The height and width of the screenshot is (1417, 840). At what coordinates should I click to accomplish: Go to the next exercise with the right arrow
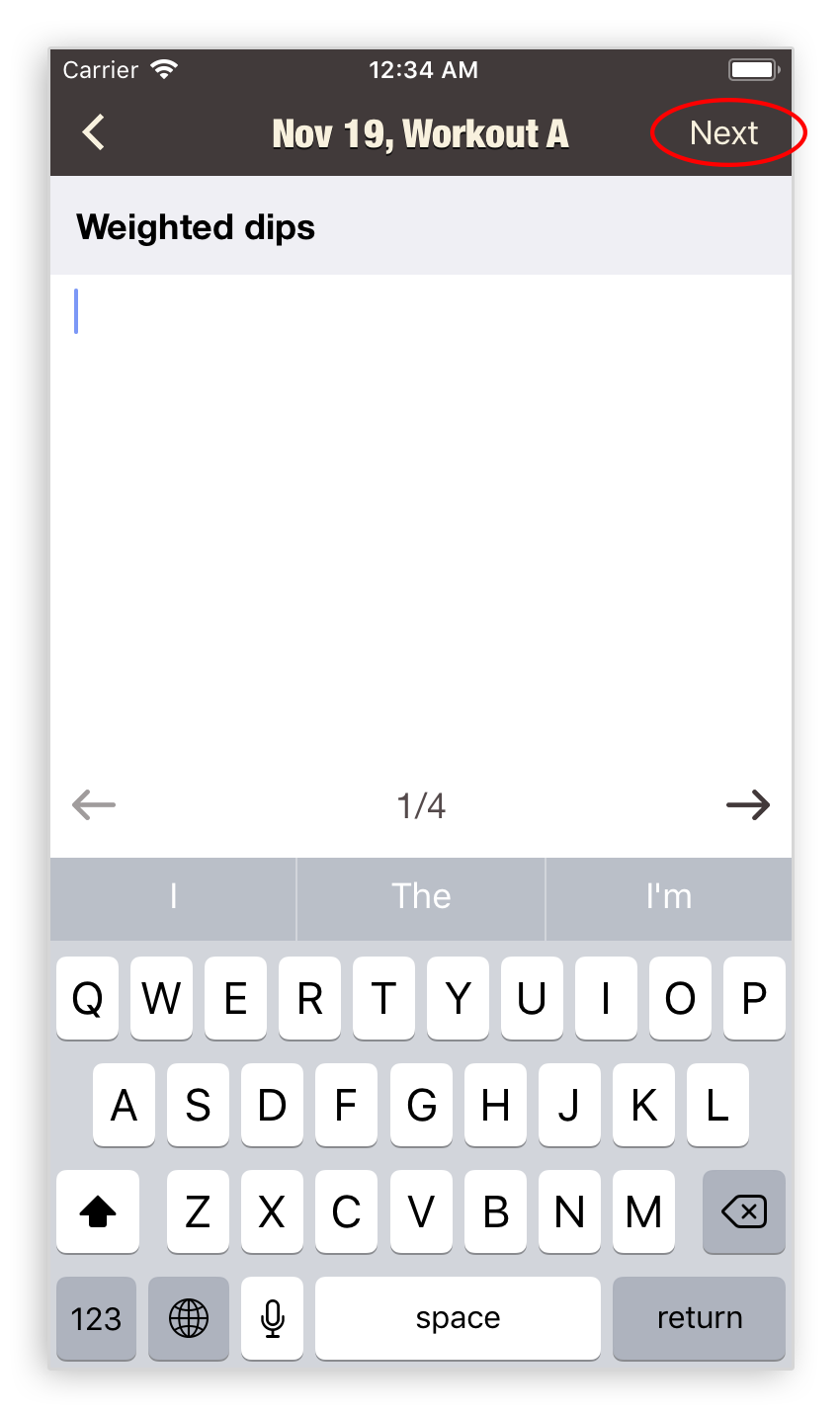(747, 805)
